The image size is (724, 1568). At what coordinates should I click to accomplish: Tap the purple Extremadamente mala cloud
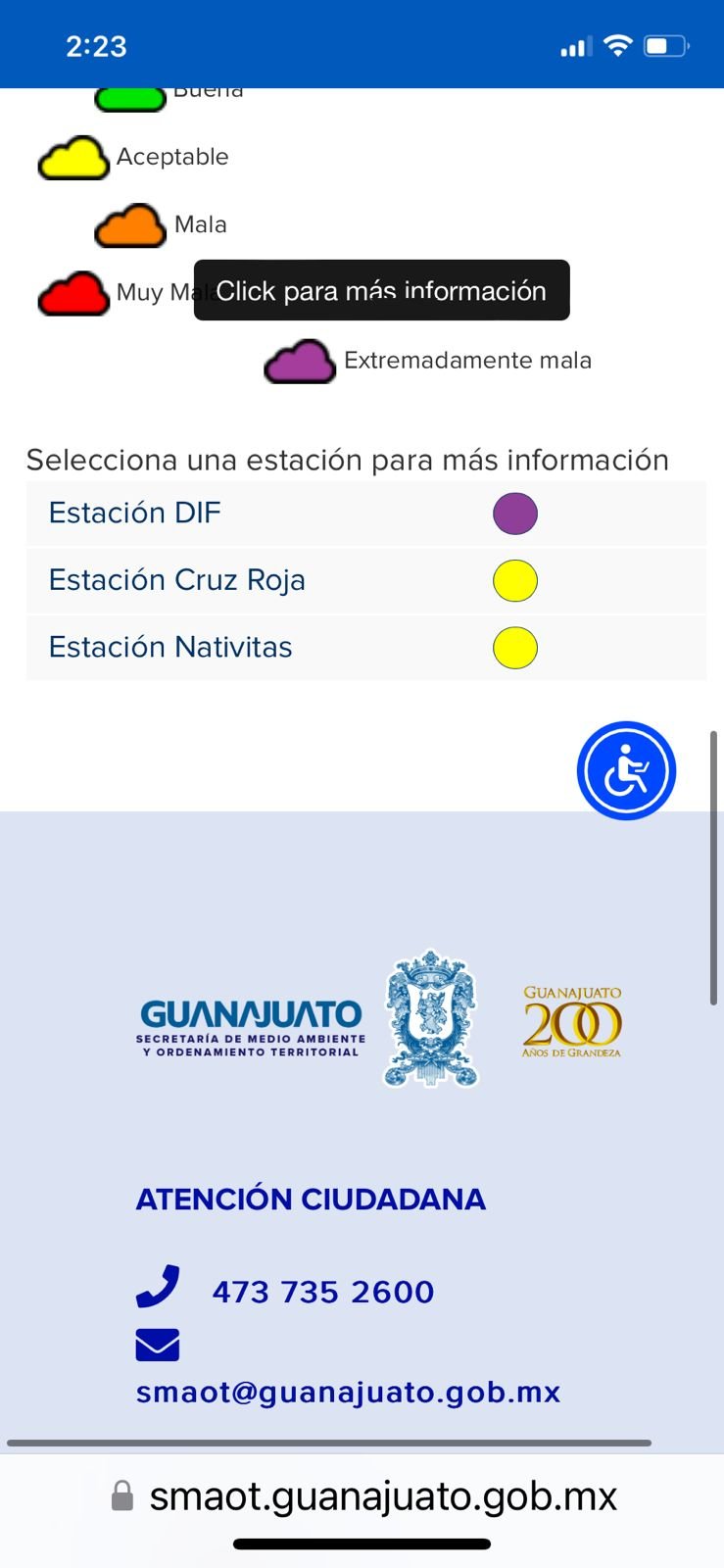point(300,362)
